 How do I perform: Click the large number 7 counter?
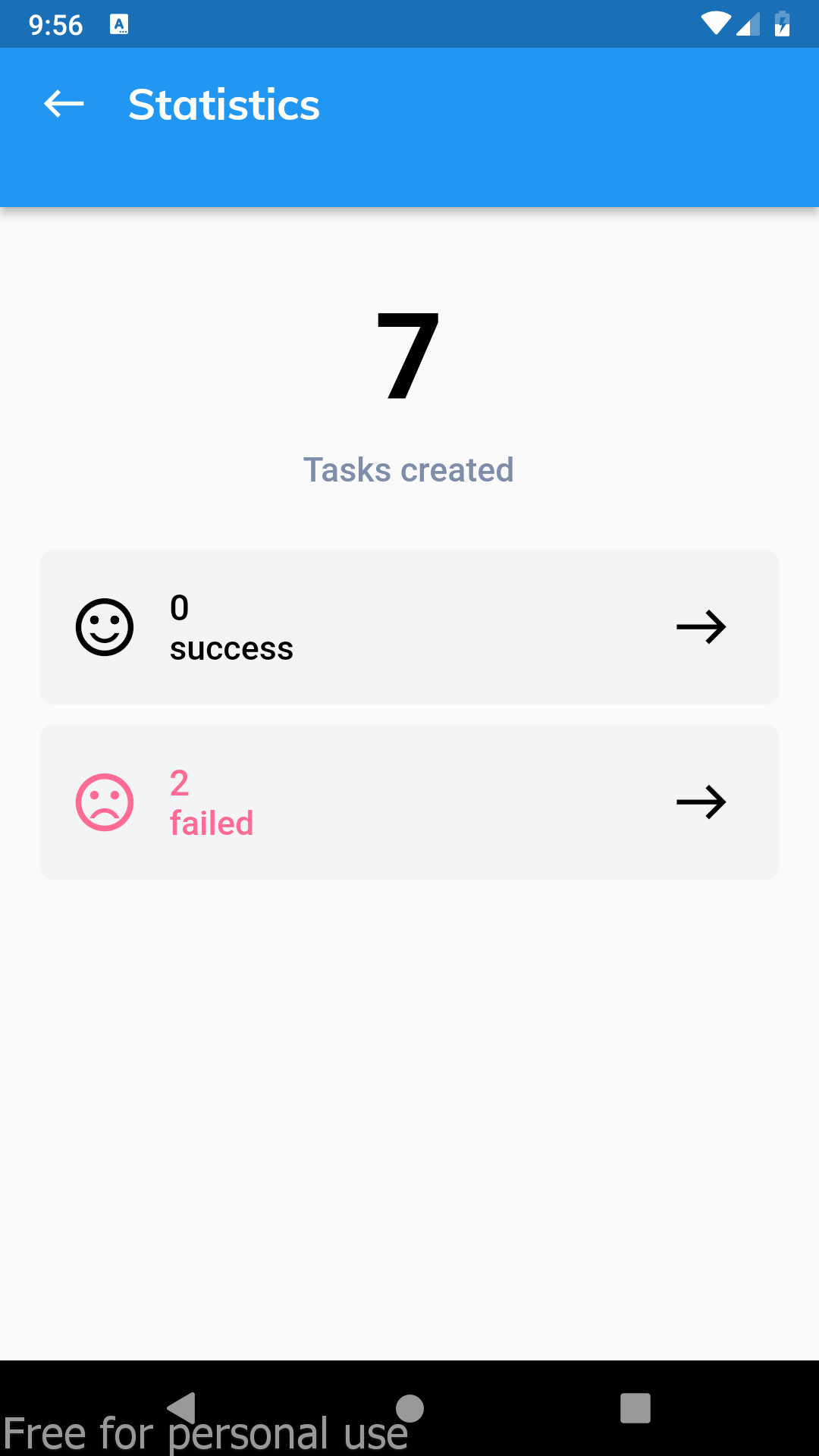pos(409,356)
